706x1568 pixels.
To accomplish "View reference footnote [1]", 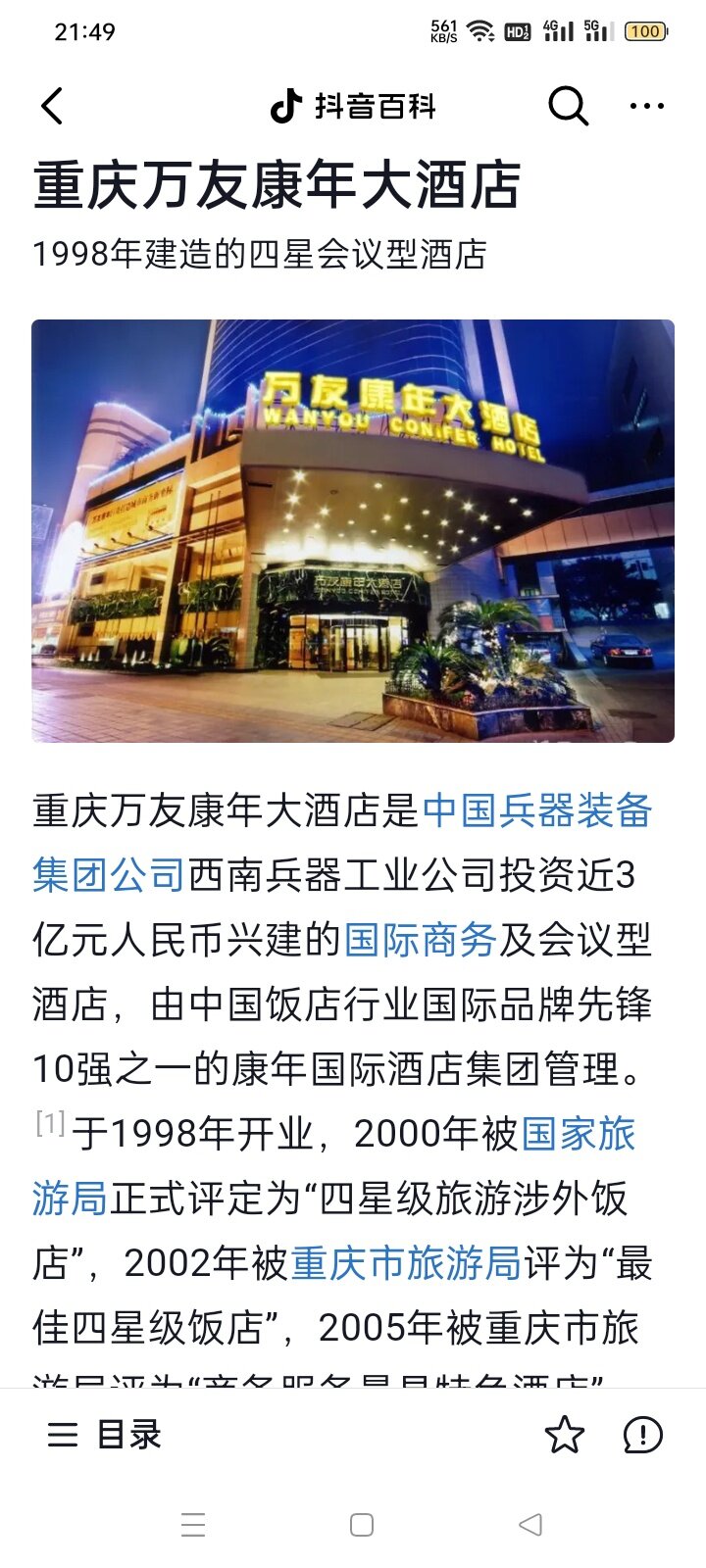I will [50, 1123].
